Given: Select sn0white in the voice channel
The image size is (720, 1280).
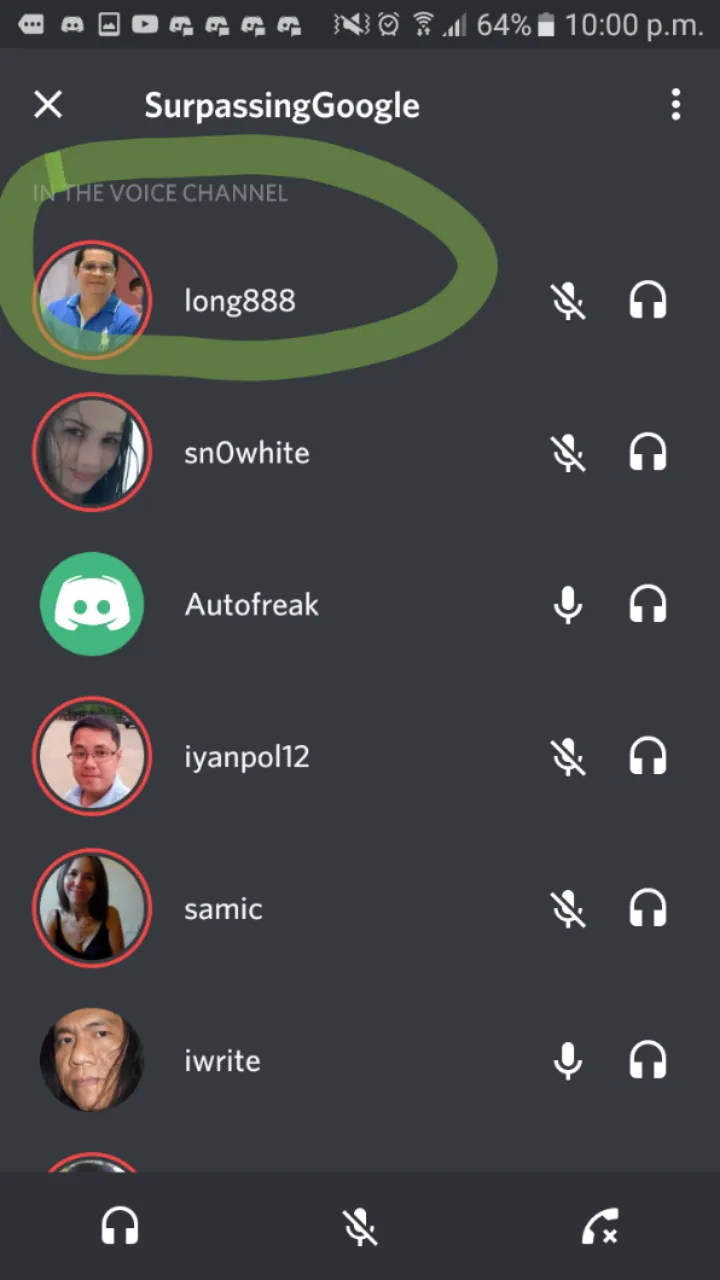Looking at the screenshot, I should 246,453.
